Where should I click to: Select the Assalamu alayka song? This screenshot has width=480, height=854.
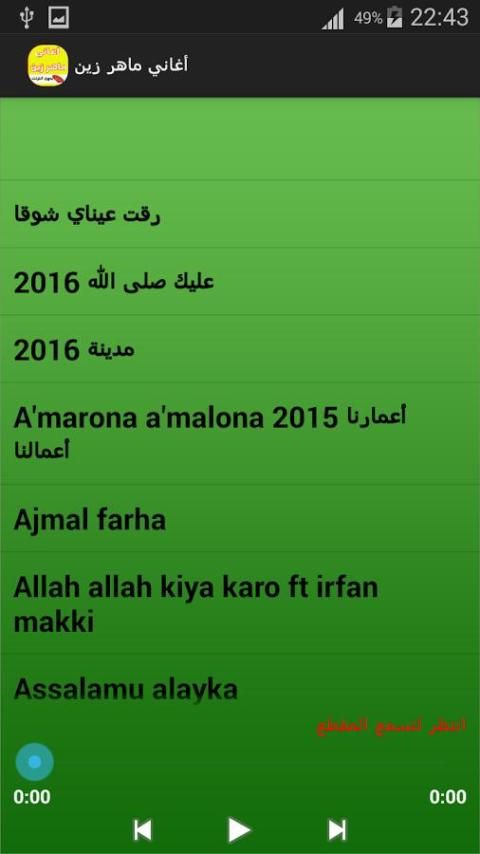[x=240, y=687]
